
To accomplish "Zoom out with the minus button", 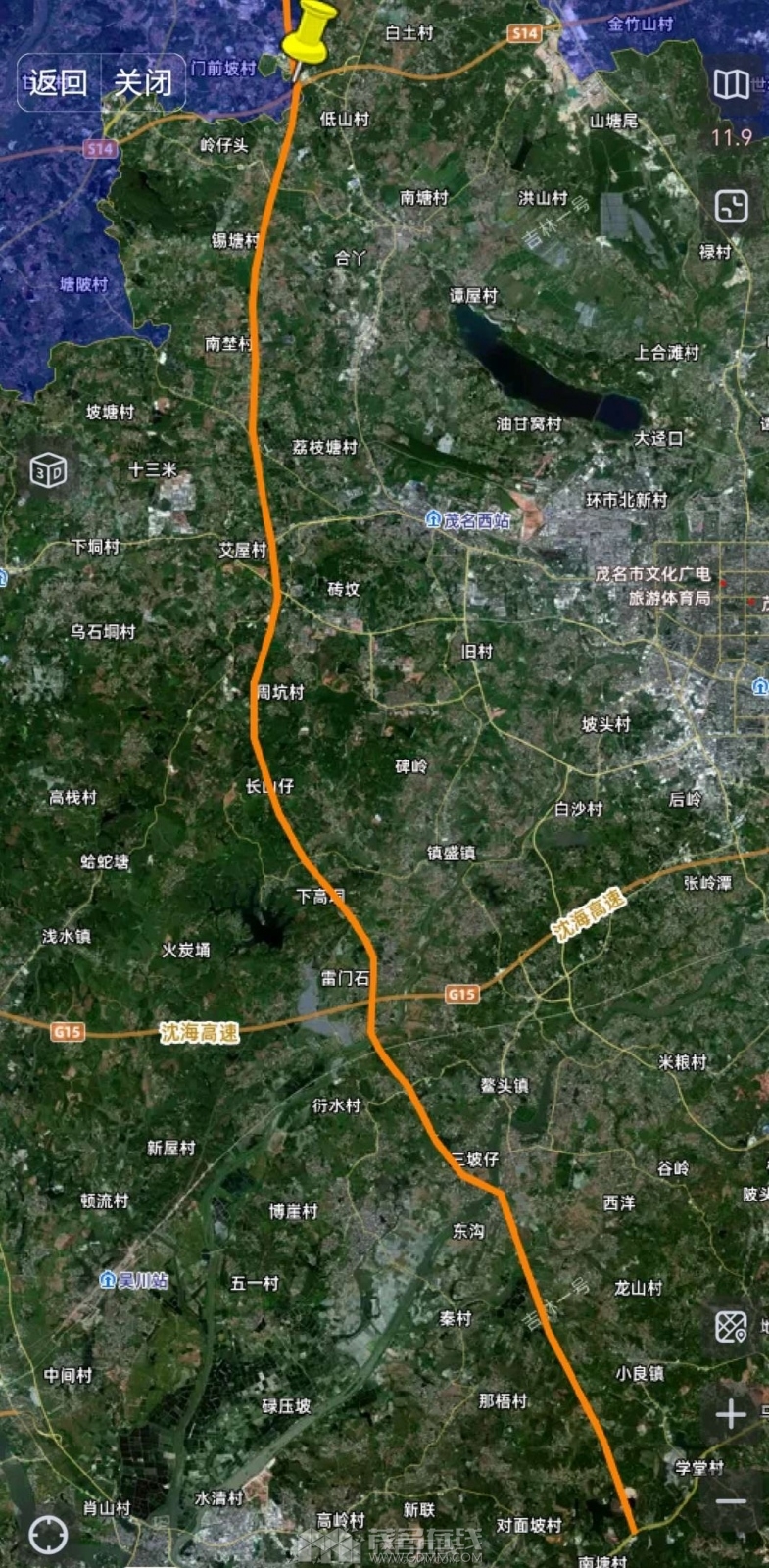I will click(731, 1501).
